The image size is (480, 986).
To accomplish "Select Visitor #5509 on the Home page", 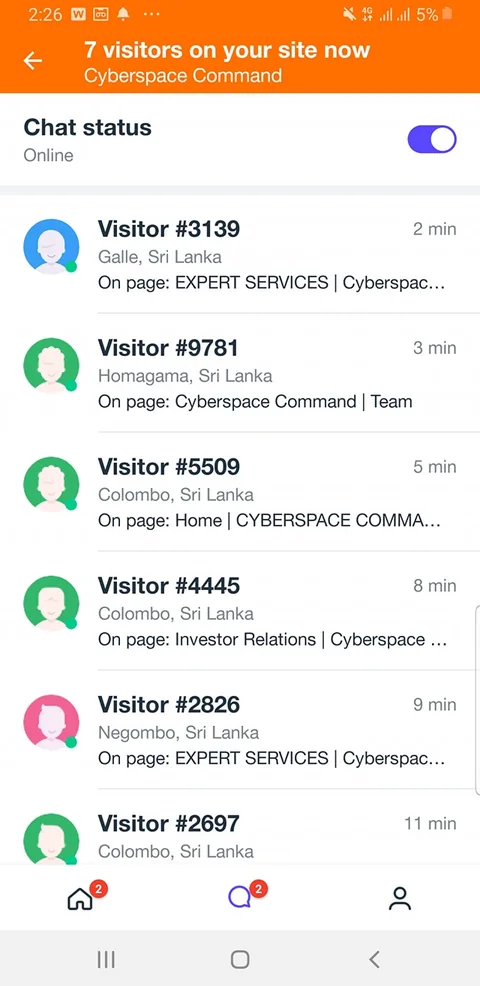I will (240, 492).
